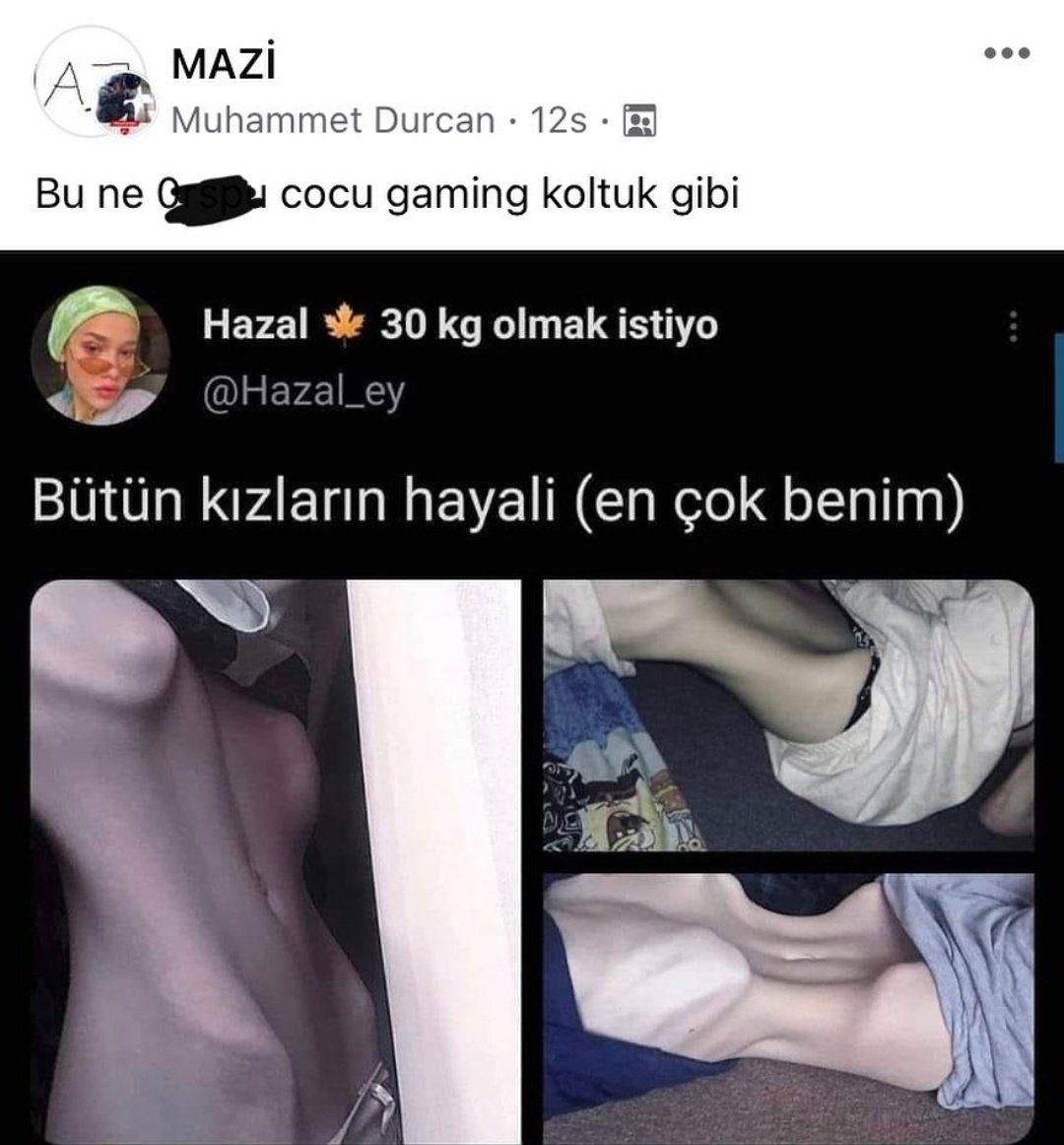Tap the MAZİ group avatar
Screen dimensions: 1064x1145
click(x=89, y=83)
